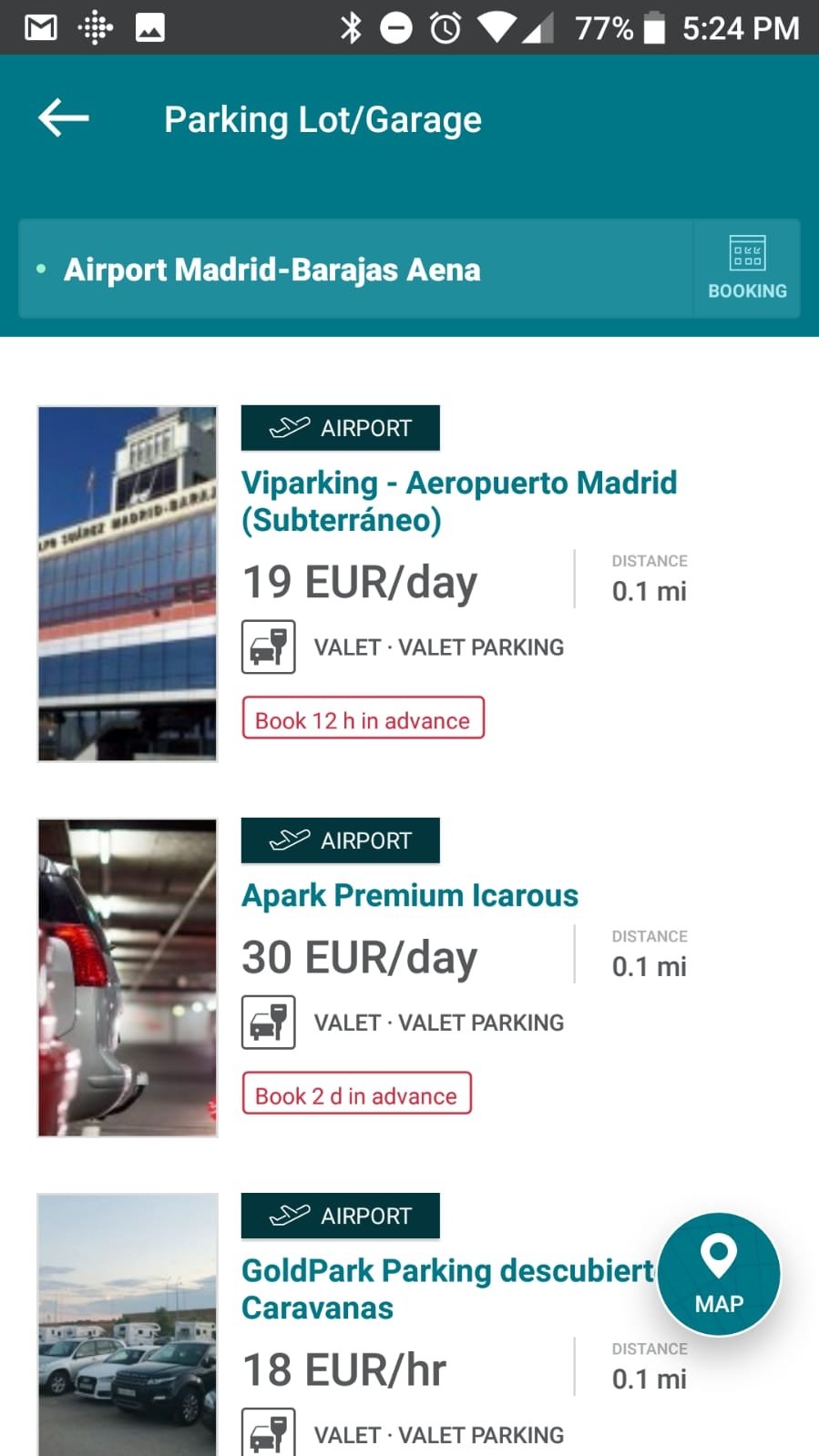Open Apark Premium Icarous listing
Screen dimensions: 819x1456
point(410,895)
